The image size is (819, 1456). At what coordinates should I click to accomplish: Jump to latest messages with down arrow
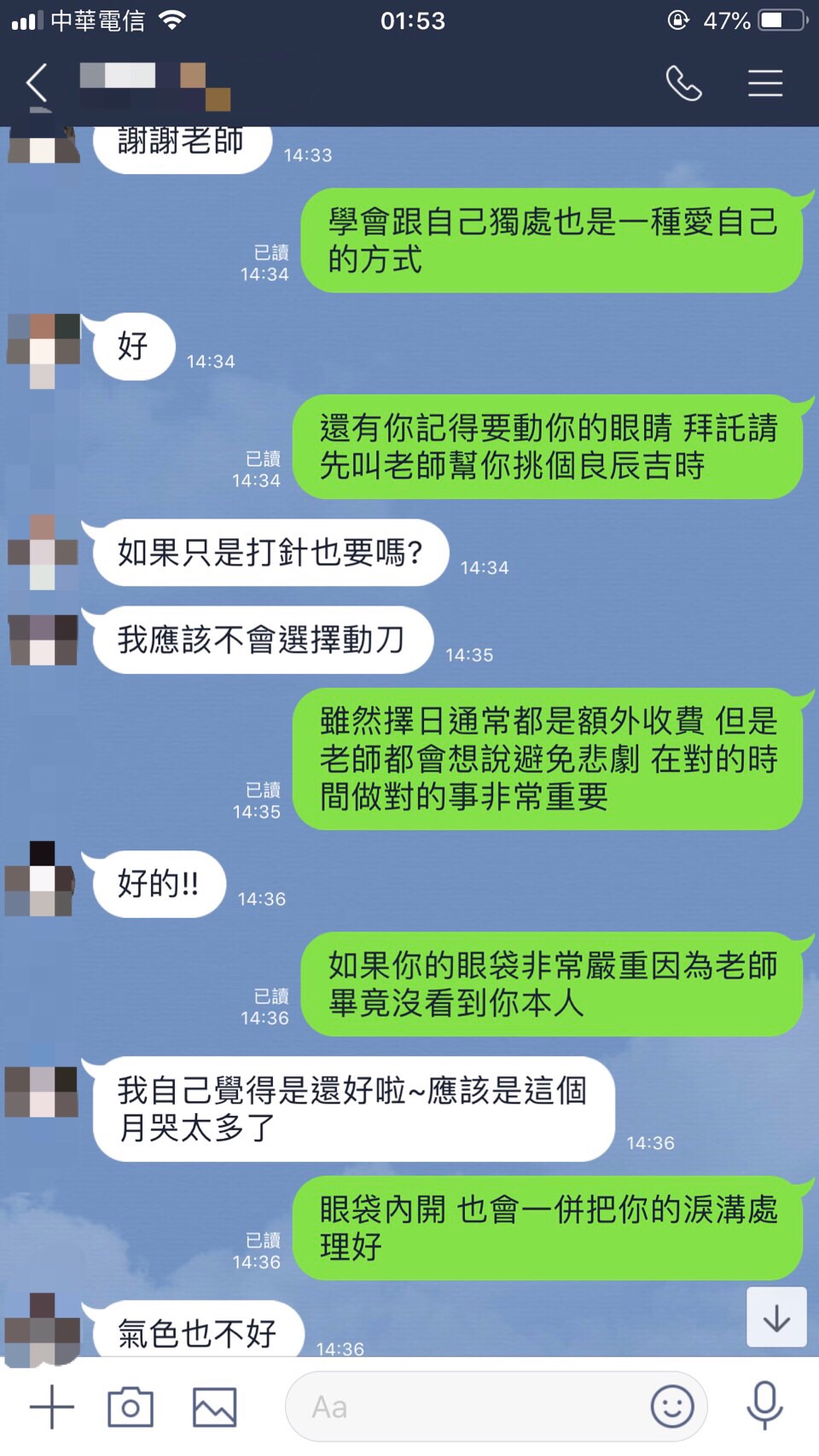[x=776, y=1318]
